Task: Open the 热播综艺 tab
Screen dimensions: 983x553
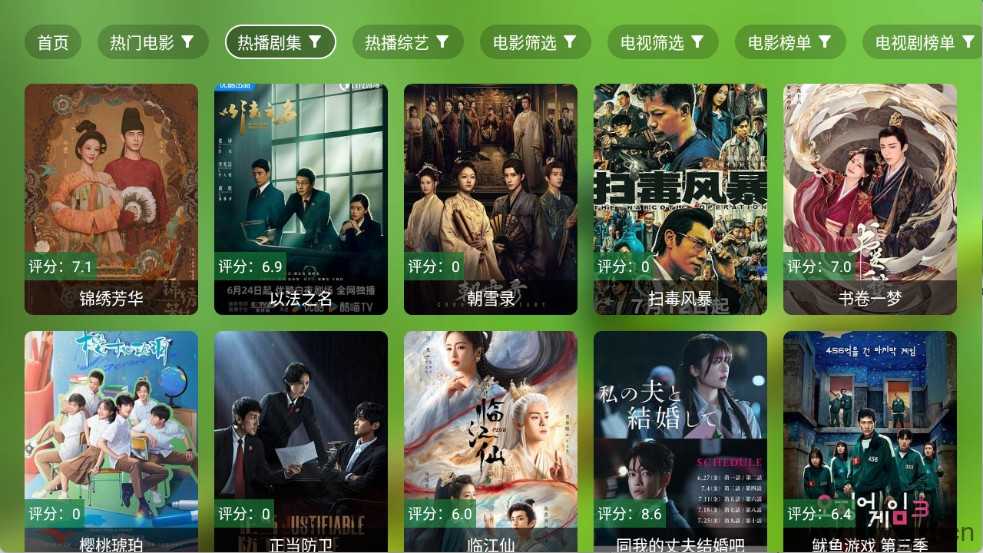Action: (407, 42)
